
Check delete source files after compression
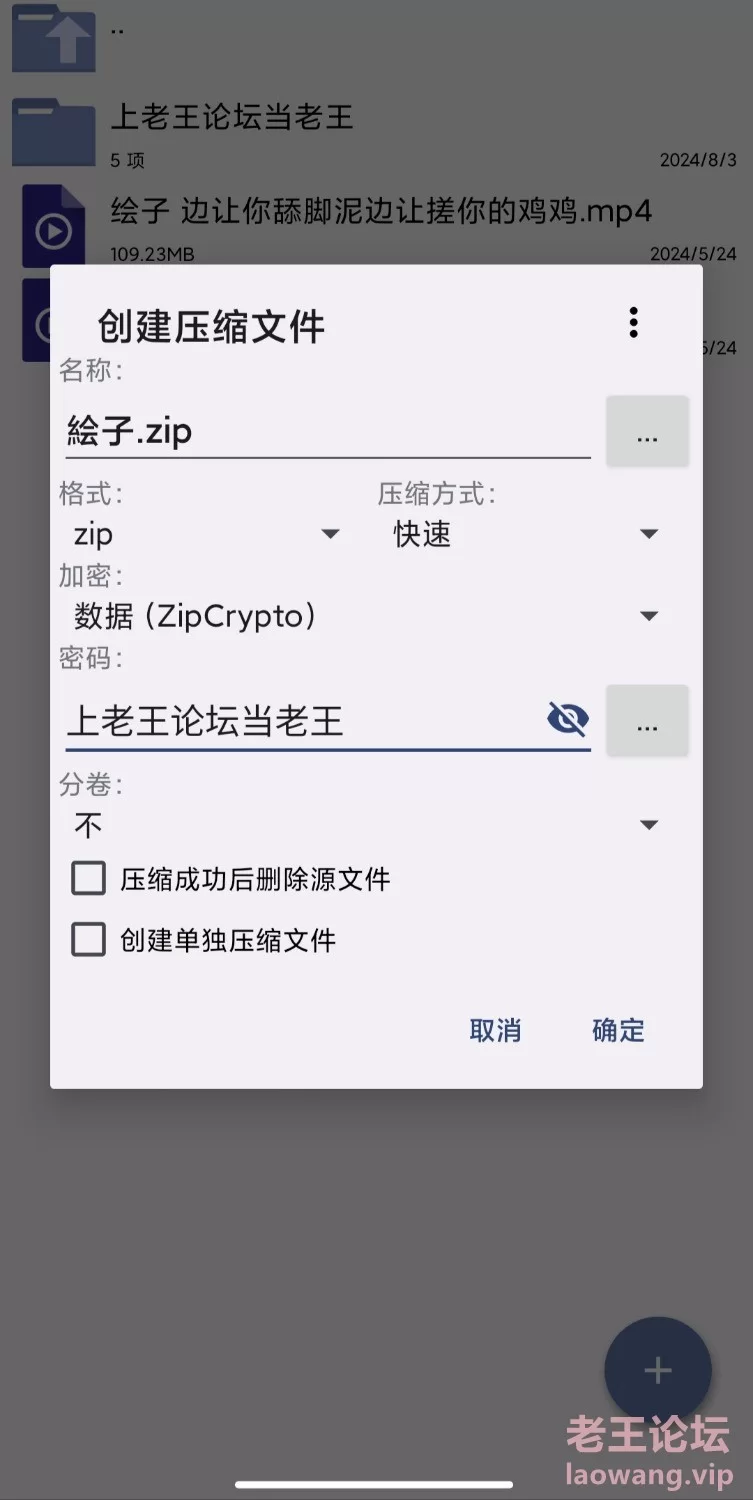(x=89, y=880)
